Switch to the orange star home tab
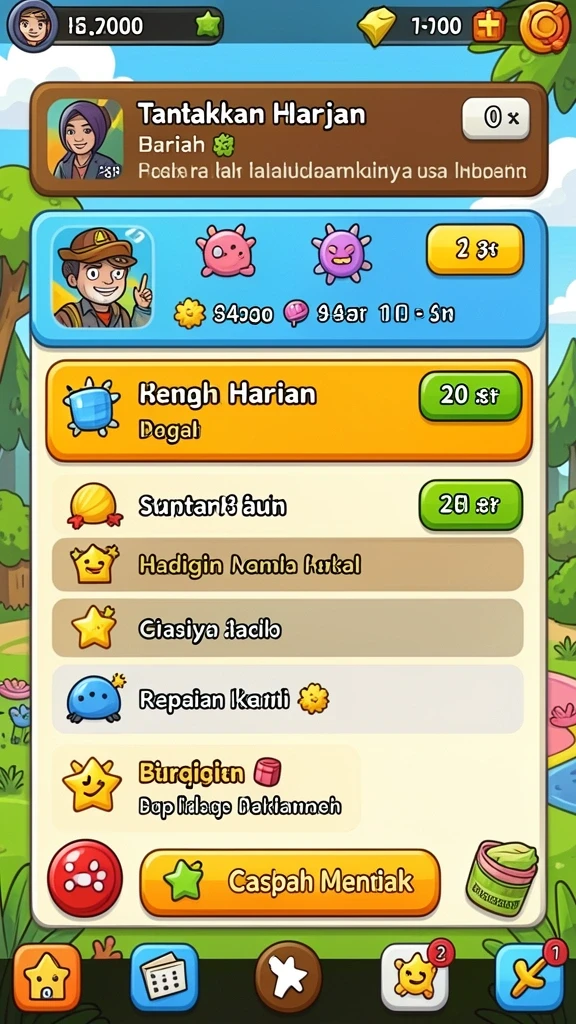This screenshot has width=576, height=1024. [x=47, y=978]
